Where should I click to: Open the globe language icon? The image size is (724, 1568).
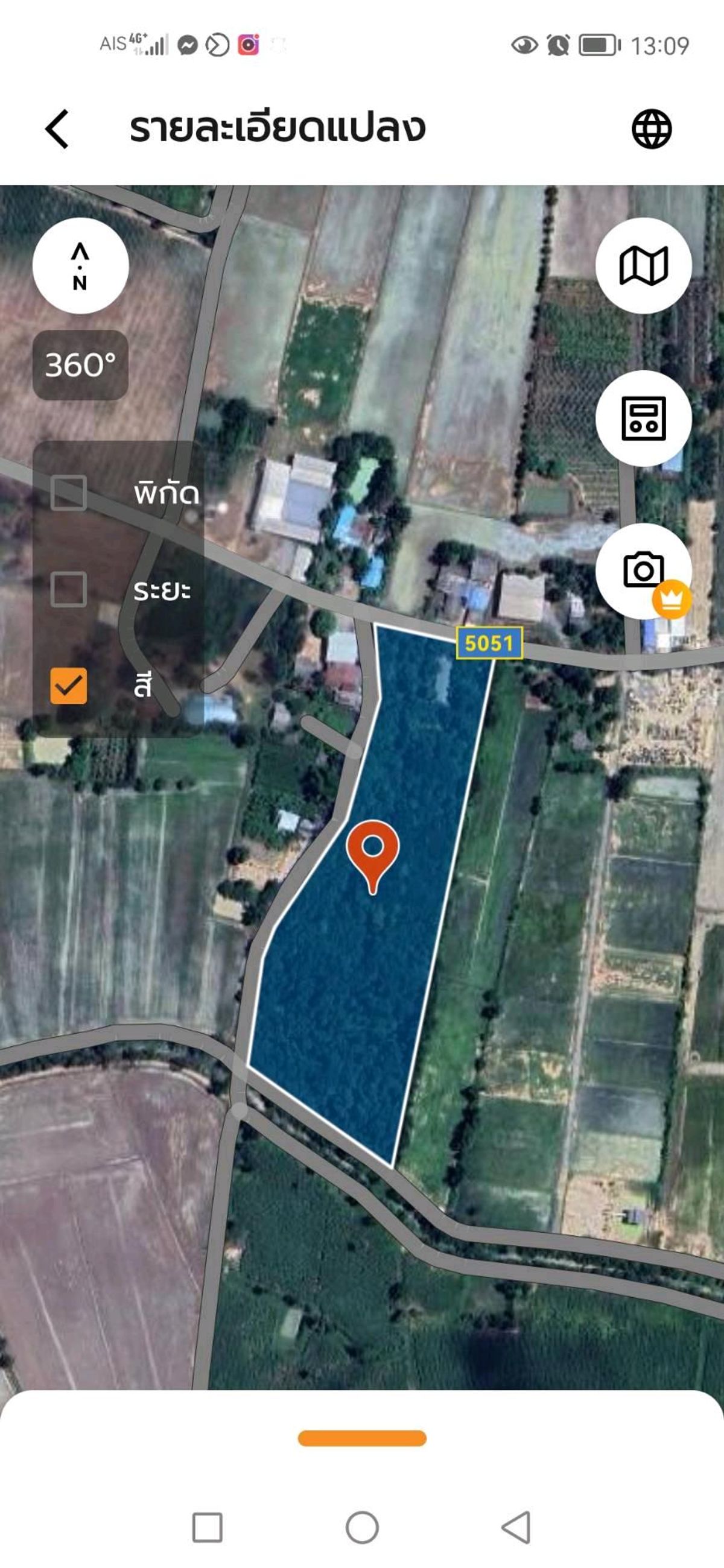651,129
